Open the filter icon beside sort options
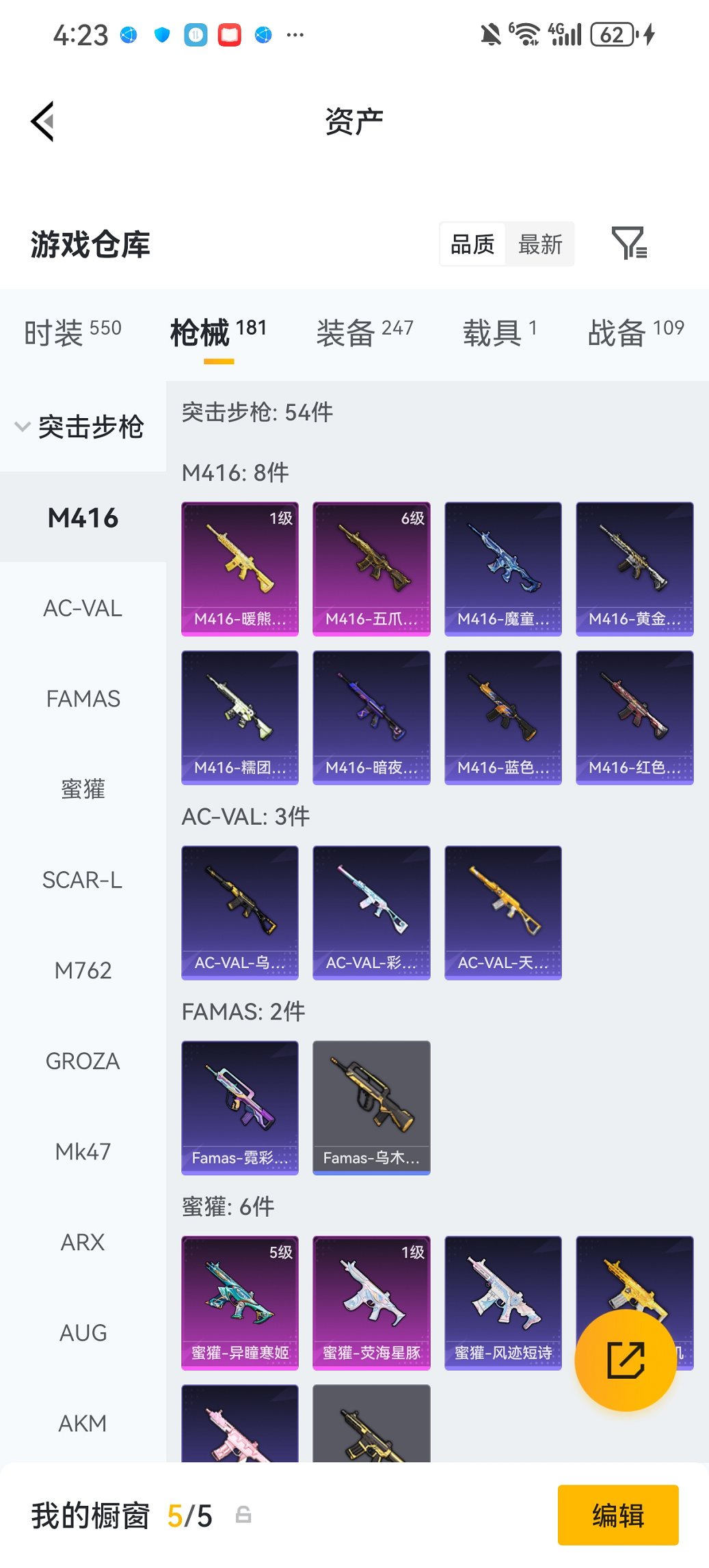The height and width of the screenshot is (1568, 709). [x=628, y=243]
